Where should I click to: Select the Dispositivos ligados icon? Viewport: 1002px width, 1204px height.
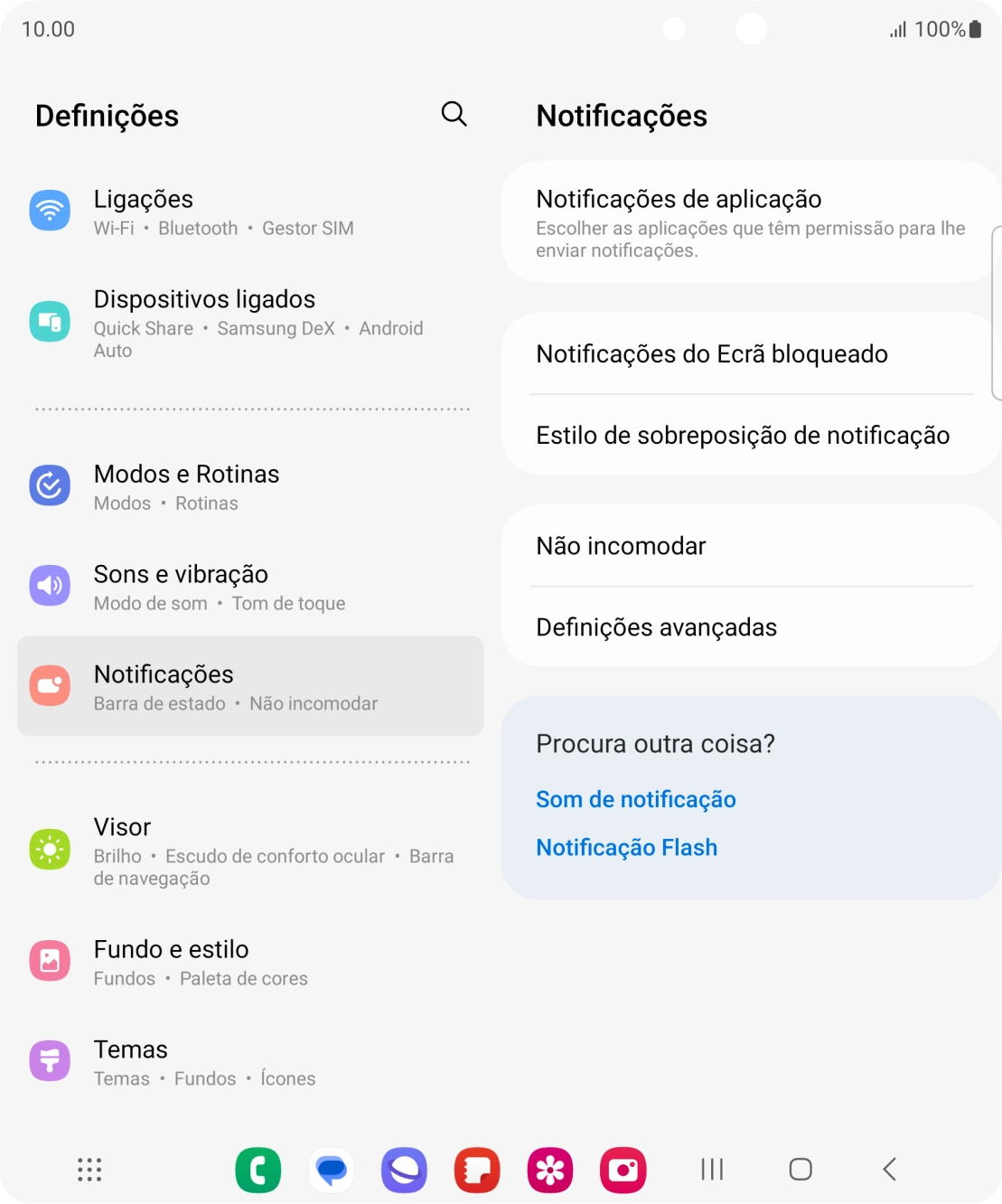tap(50, 321)
